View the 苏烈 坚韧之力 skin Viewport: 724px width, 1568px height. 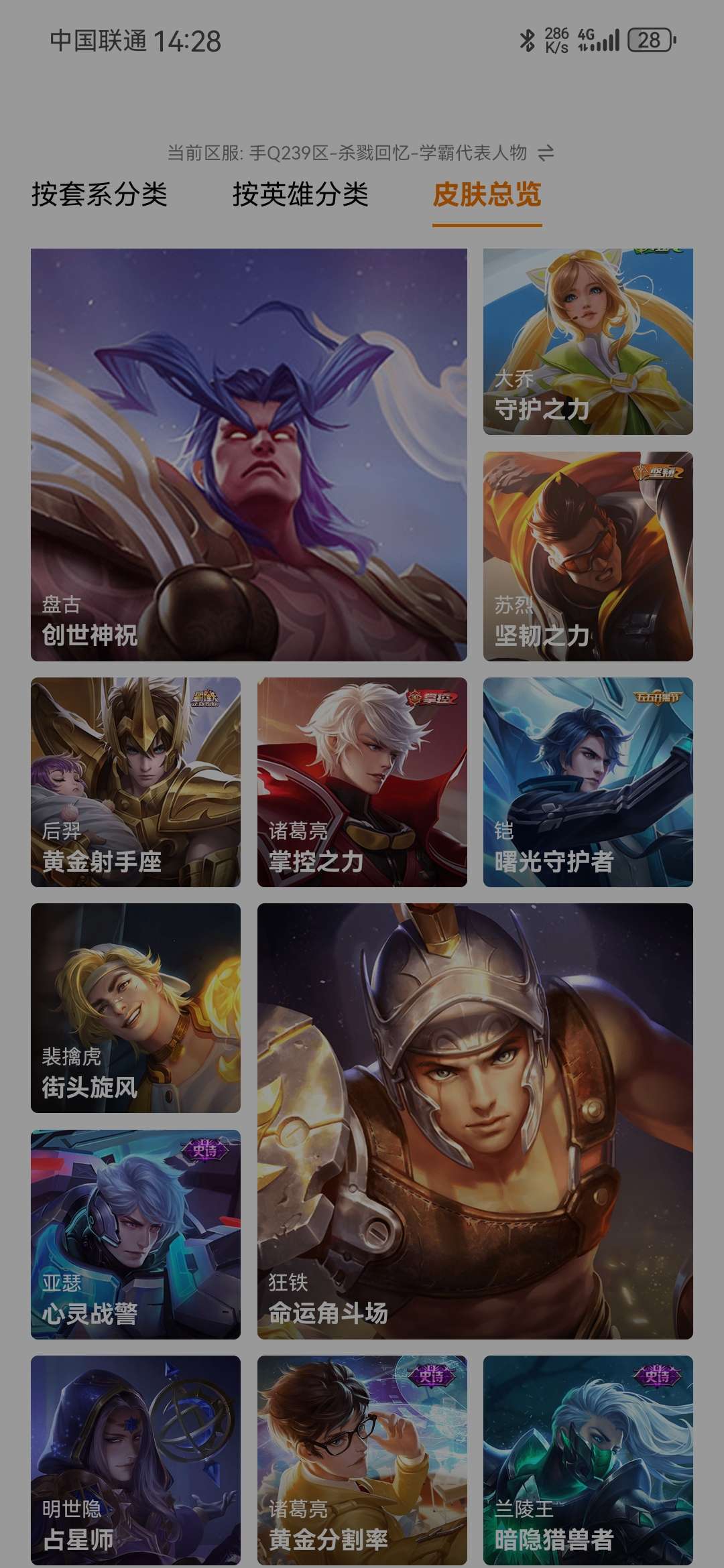588,556
